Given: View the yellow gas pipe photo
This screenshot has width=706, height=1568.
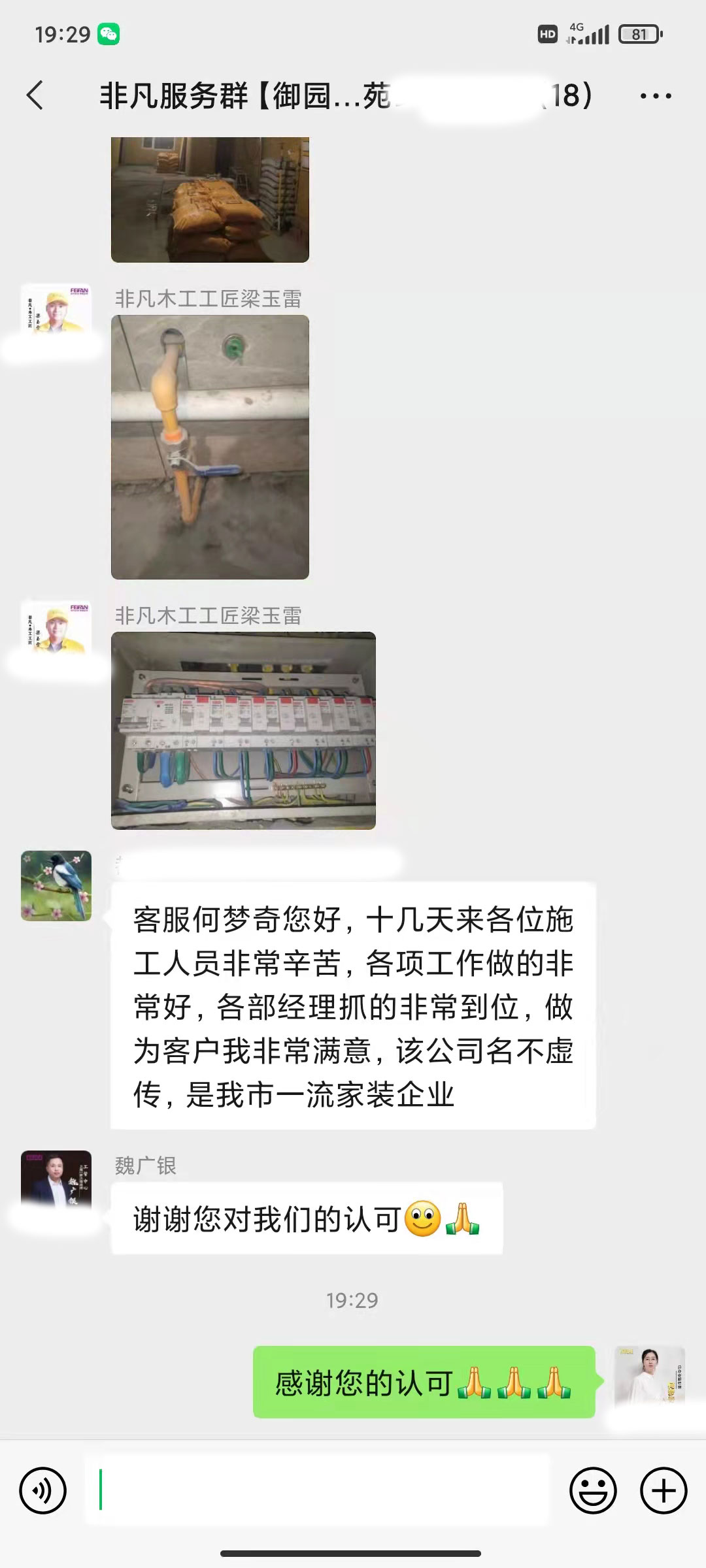Looking at the screenshot, I should [210, 448].
